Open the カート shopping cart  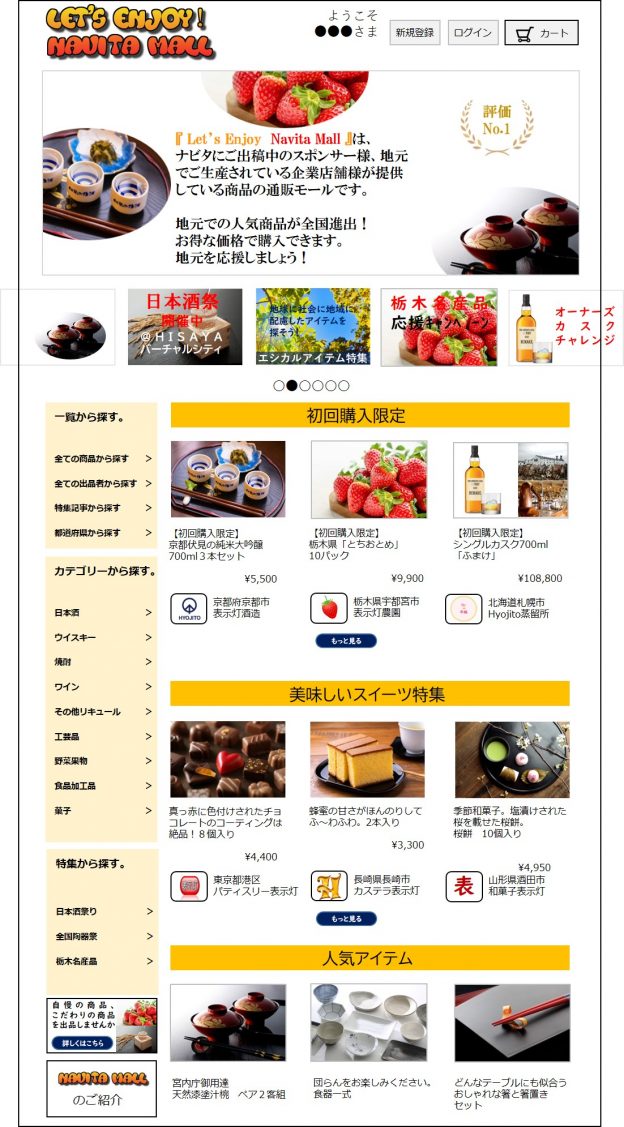(541, 32)
